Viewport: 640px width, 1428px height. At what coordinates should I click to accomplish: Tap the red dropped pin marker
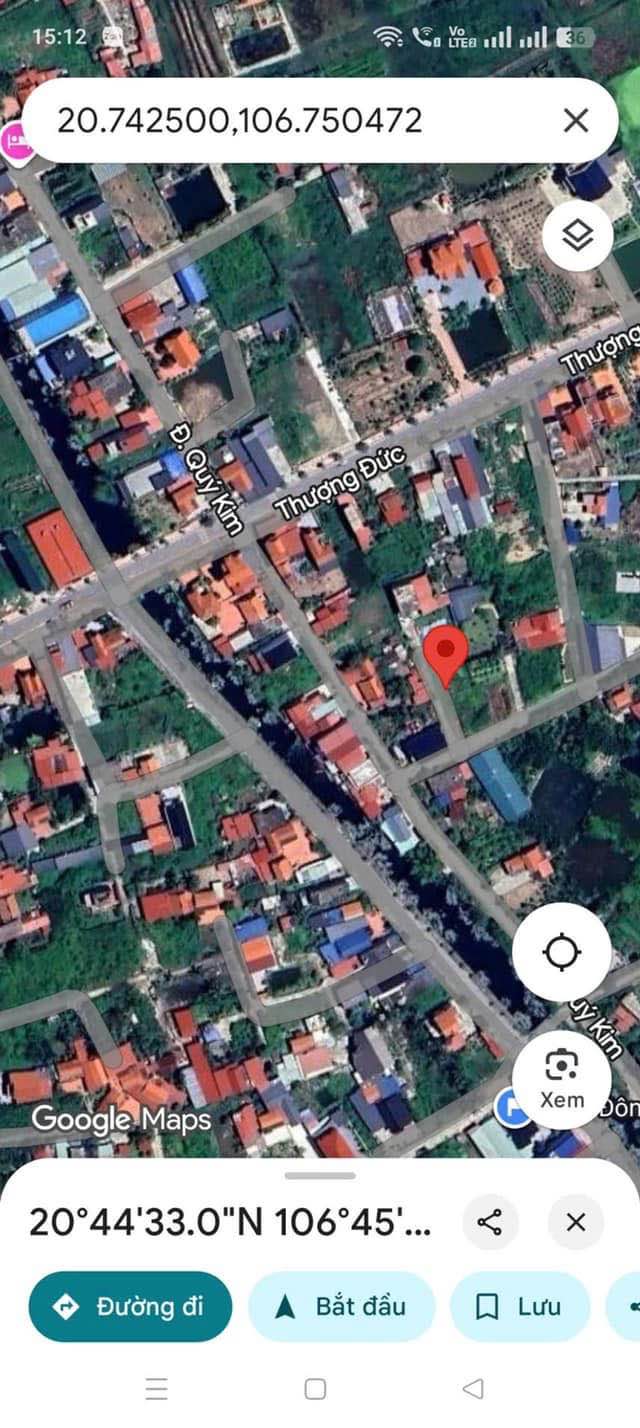pyautogui.click(x=445, y=657)
